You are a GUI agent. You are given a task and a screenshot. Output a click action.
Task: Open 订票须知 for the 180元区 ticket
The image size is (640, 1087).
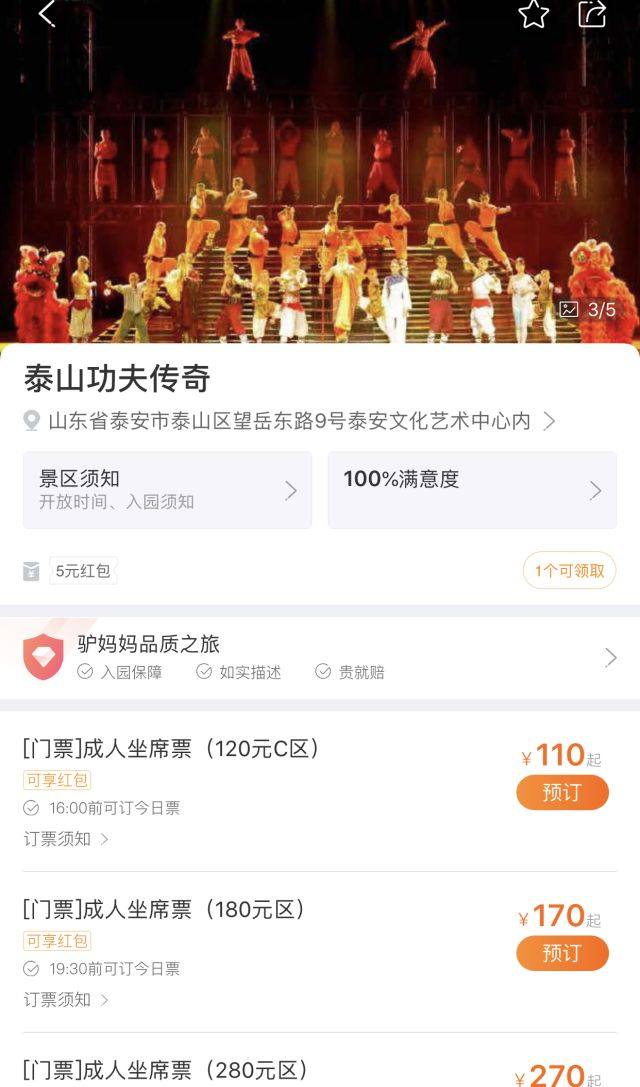[66, 1000]
